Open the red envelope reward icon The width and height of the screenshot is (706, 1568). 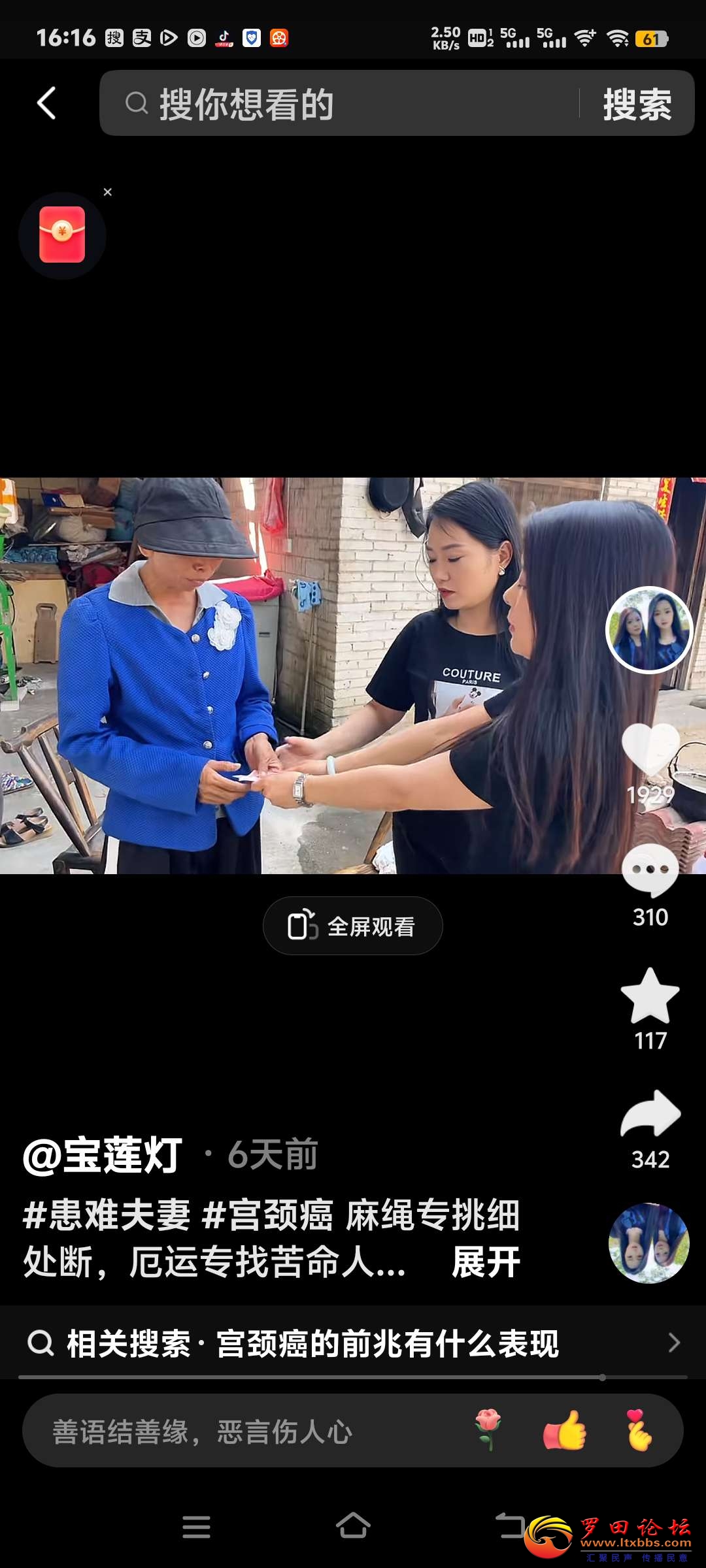coord(62,235)
